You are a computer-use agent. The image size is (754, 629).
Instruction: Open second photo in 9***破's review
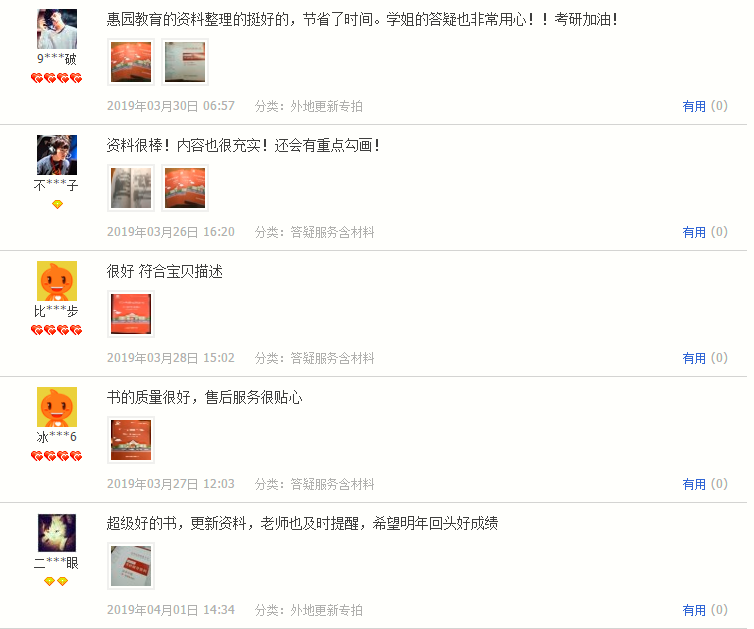[185, 62]
